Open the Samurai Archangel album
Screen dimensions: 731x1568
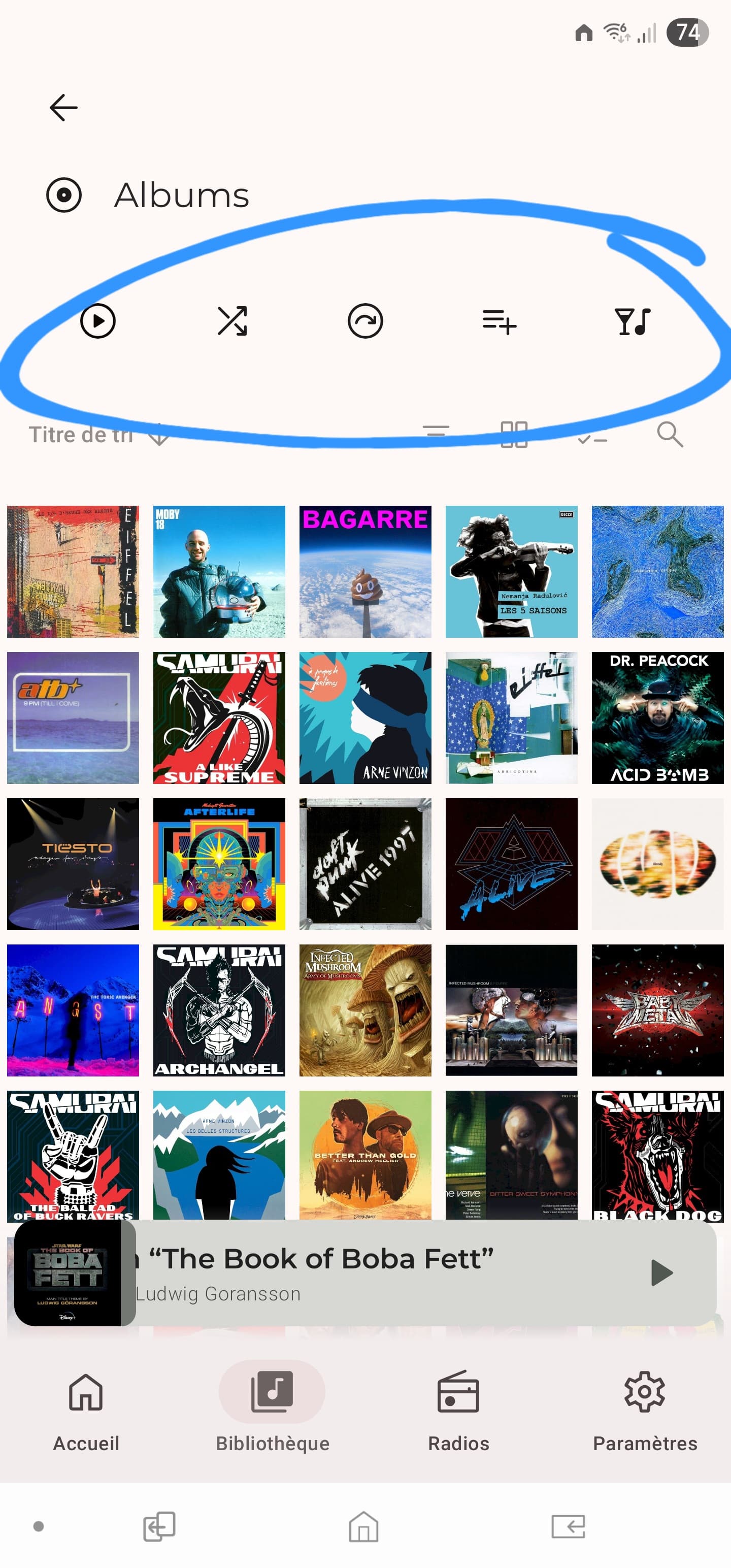219,1010
